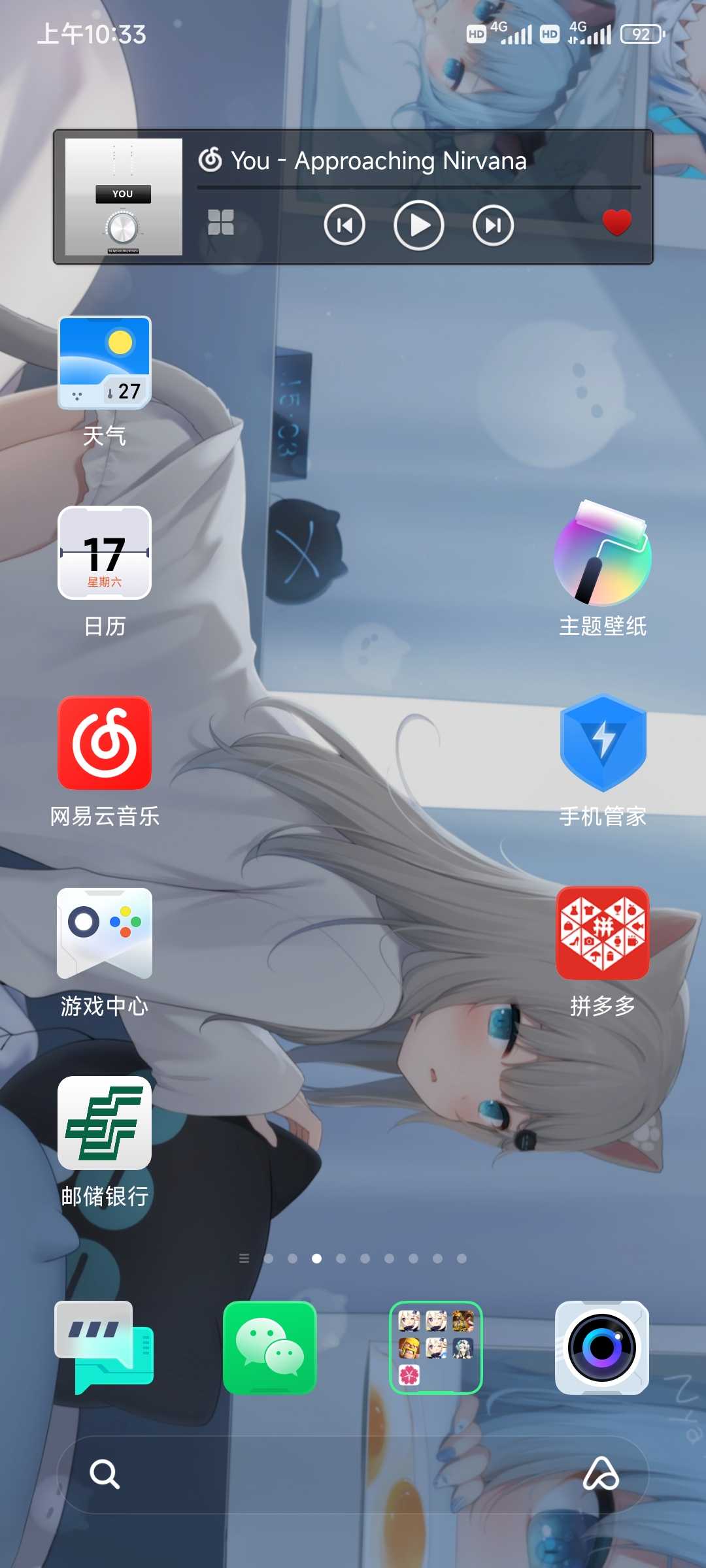Skip to the next track
706x1568 pixels.
(x=493, y=225)
